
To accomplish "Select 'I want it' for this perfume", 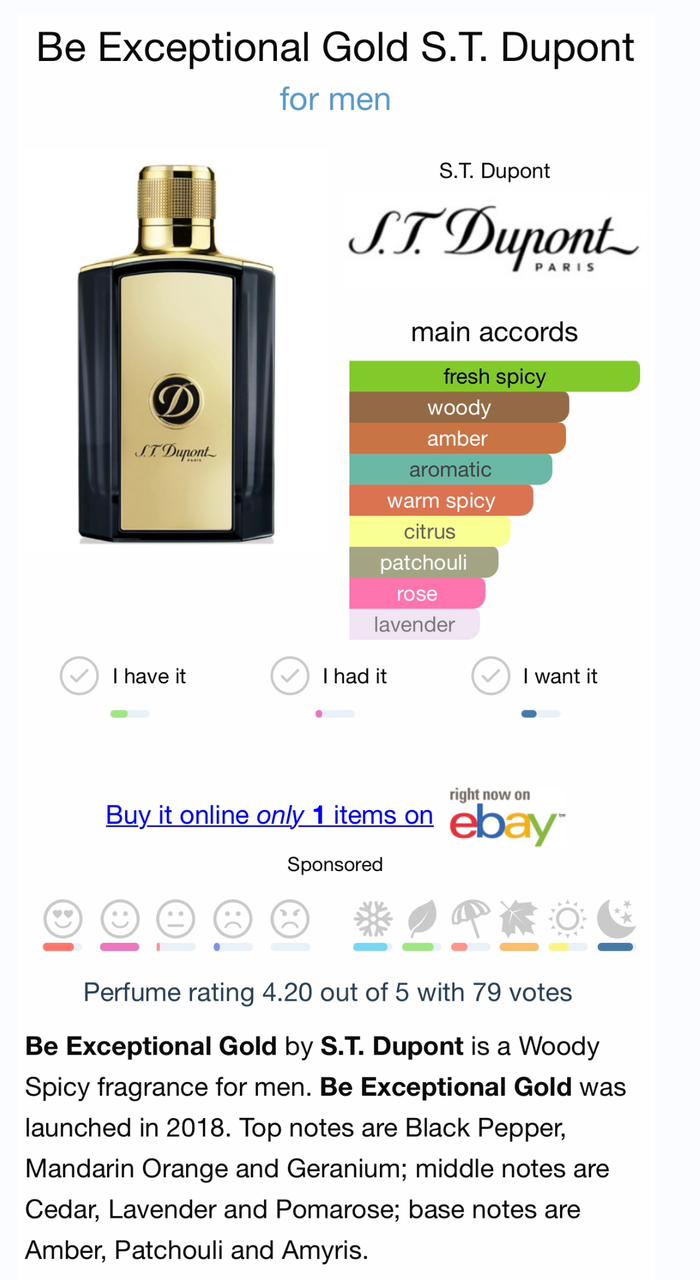I will [490, 676].
